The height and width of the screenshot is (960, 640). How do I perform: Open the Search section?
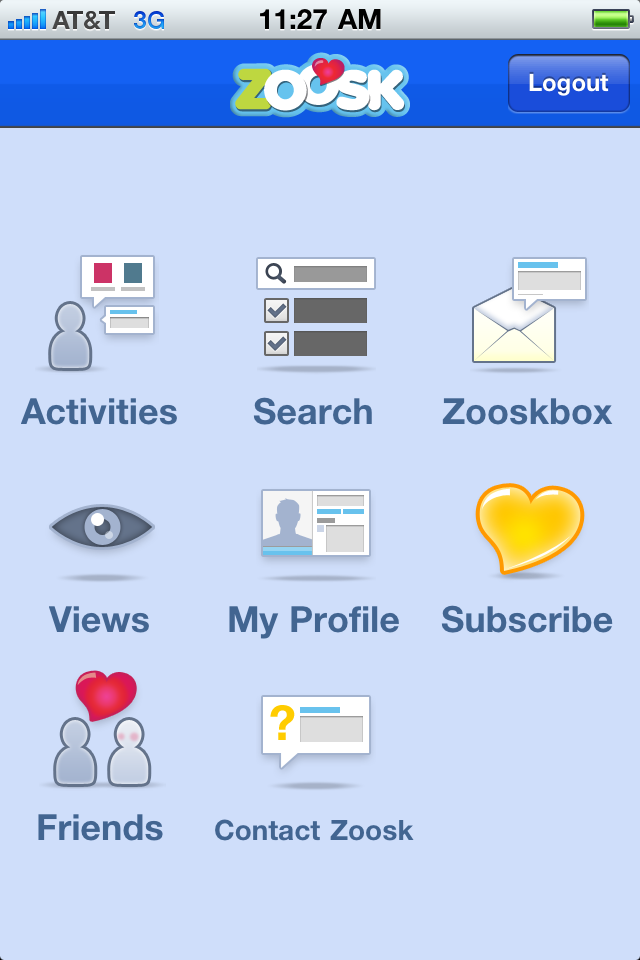314,340
